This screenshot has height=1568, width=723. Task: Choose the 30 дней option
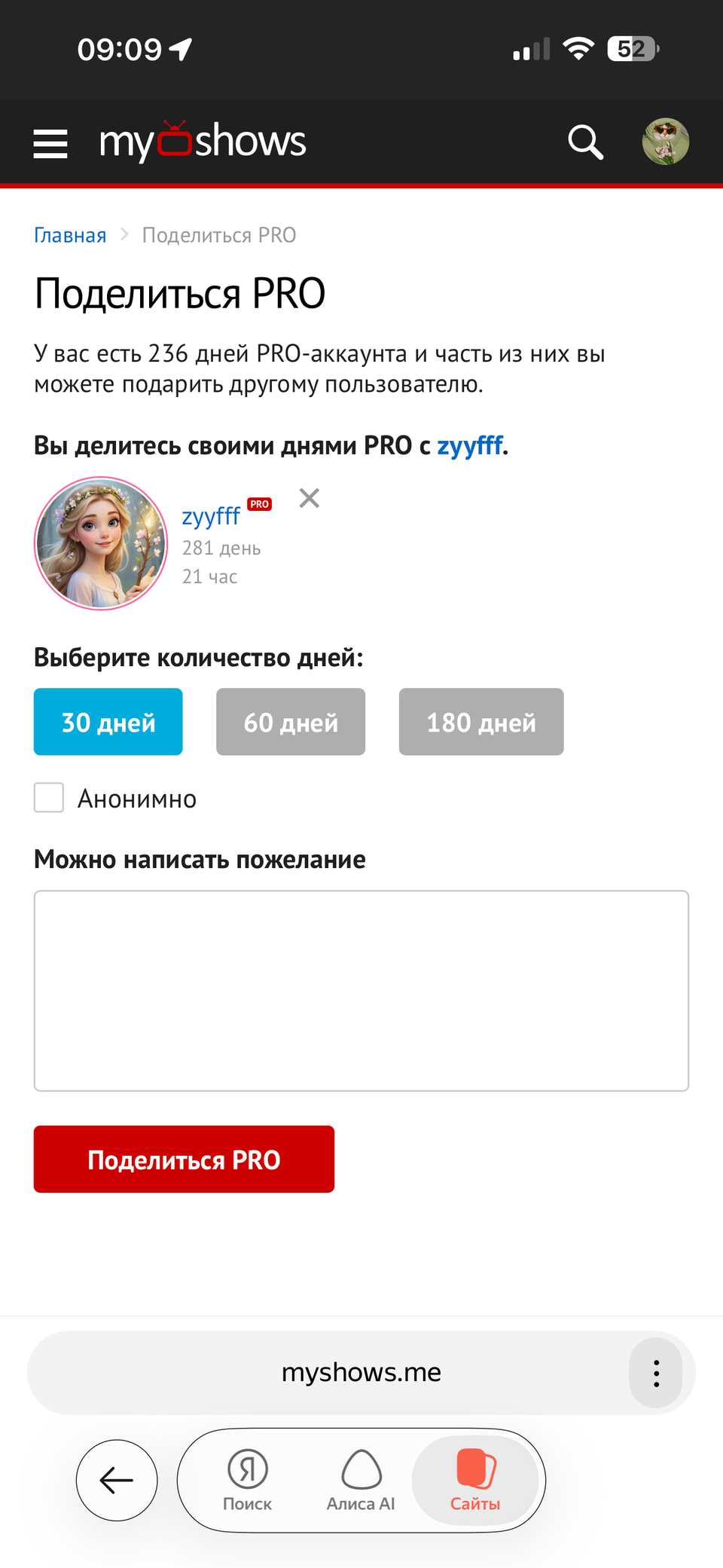point(108,722)
